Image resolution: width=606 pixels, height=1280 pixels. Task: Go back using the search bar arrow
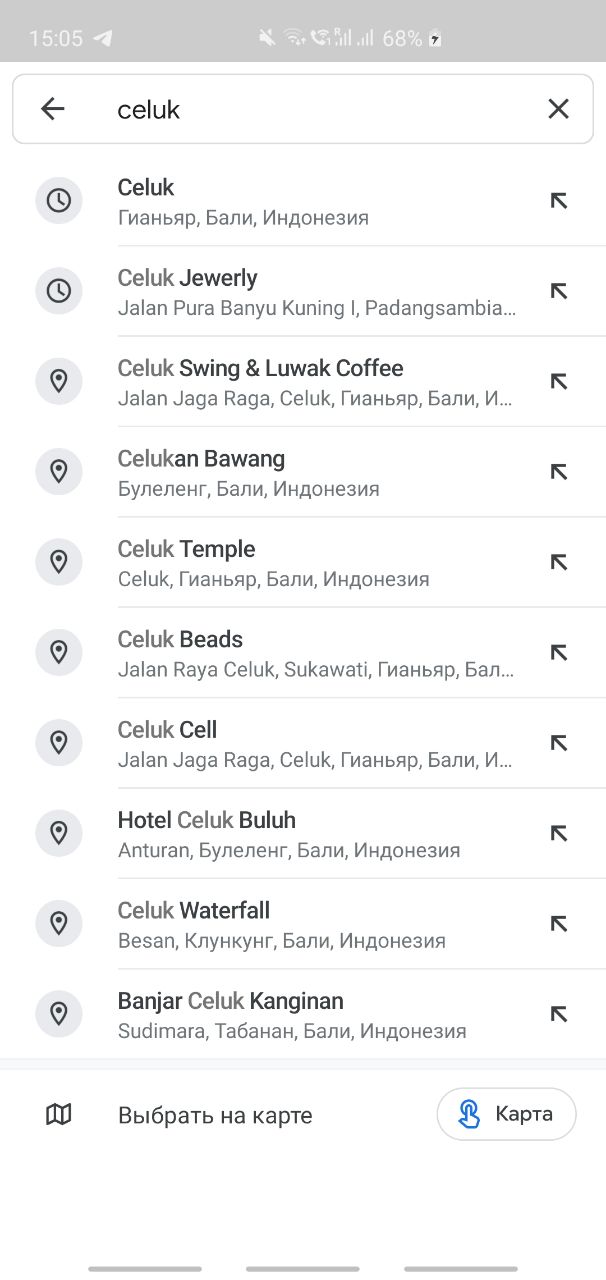tap(52, 109)
